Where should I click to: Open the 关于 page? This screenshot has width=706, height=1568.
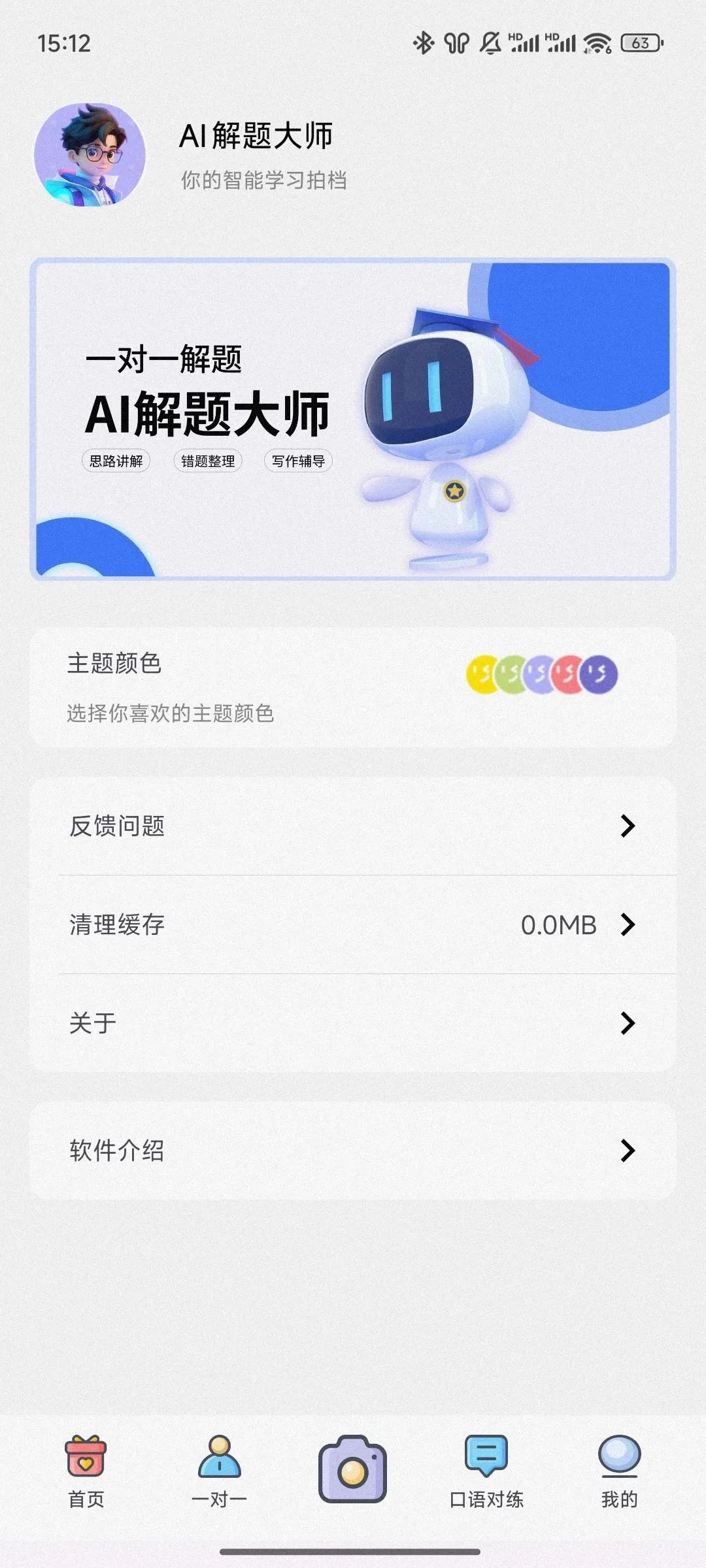coord(353,1023)
